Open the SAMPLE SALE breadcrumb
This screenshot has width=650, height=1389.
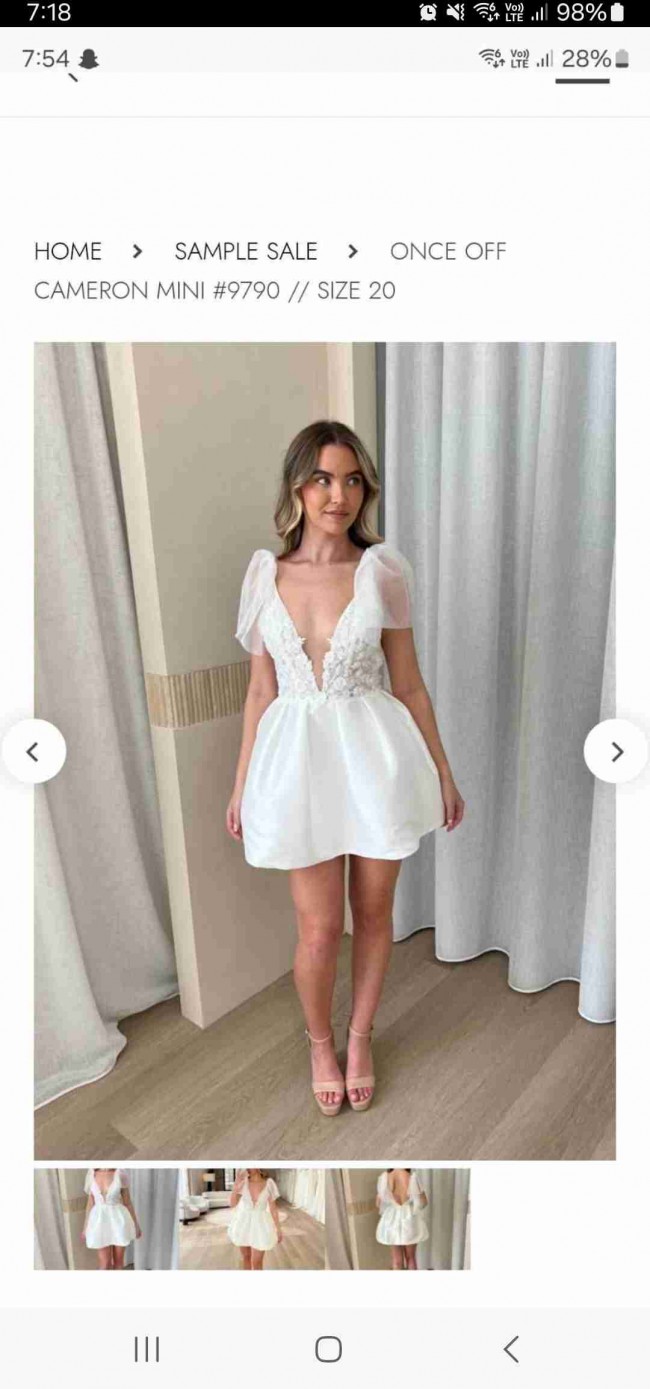click(x=246, y=251)
